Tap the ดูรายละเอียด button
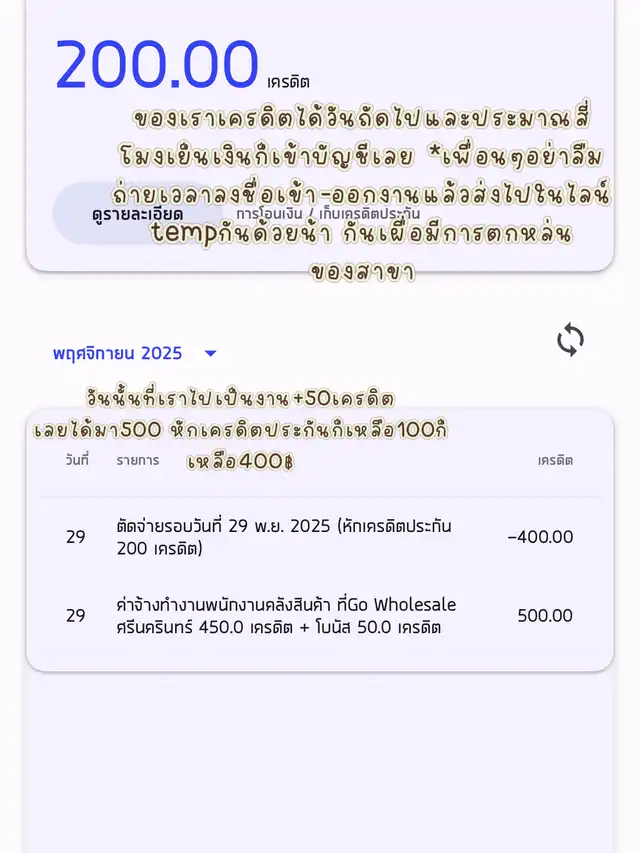The width and height of the screenshot is (640, 853). click(x=137, y=214)
